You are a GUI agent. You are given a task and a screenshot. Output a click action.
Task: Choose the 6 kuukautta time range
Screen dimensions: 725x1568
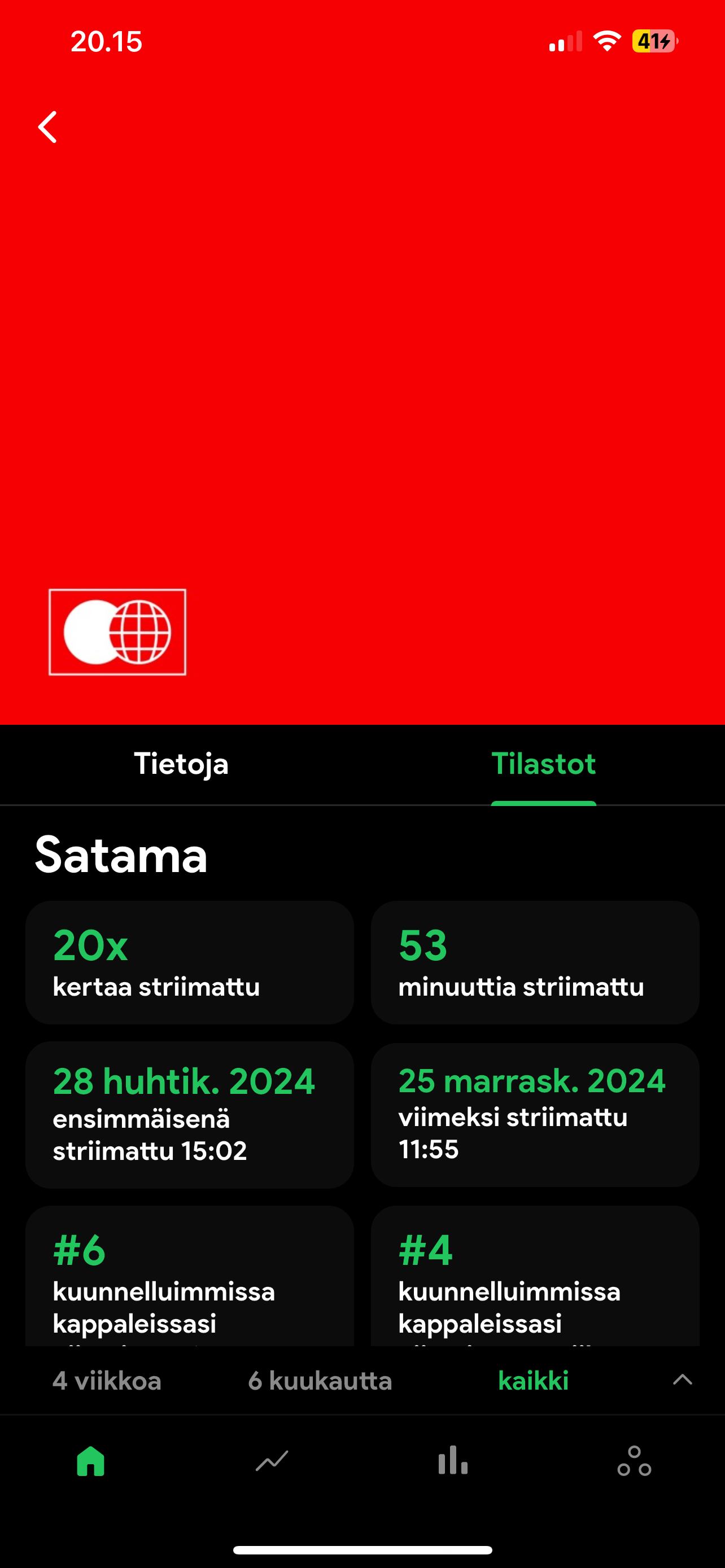pos(320,1381)
